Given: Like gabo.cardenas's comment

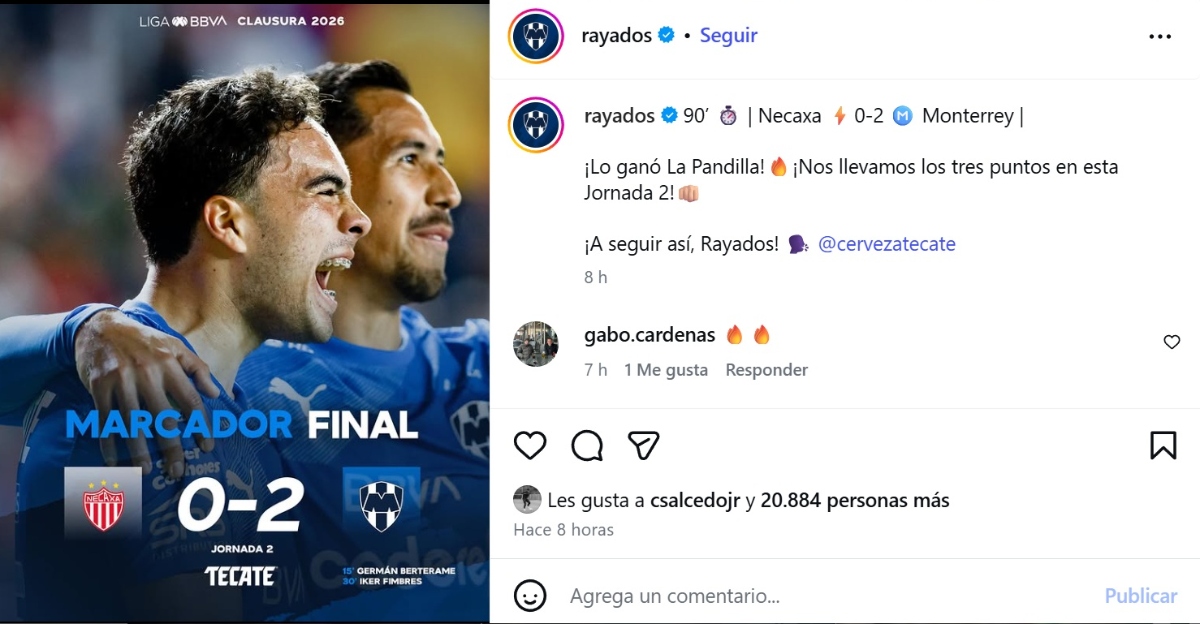Looking at the screenshot, I should coord(1171,342).
